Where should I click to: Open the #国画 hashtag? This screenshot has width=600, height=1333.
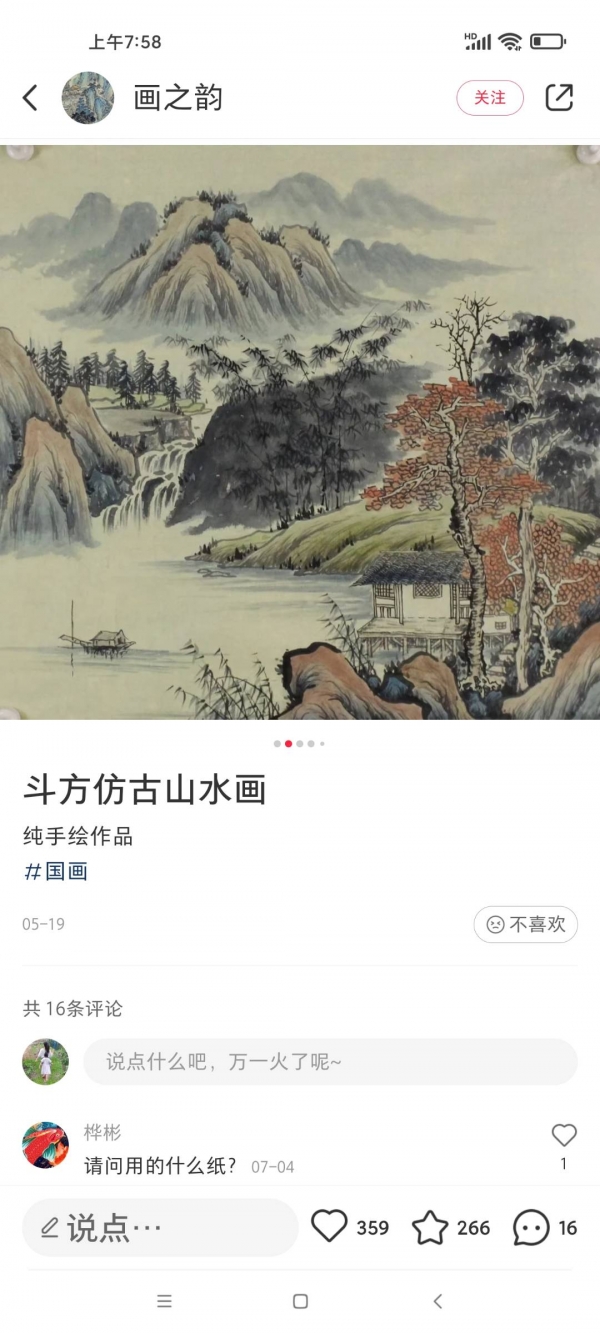click(x=56, y=871)
